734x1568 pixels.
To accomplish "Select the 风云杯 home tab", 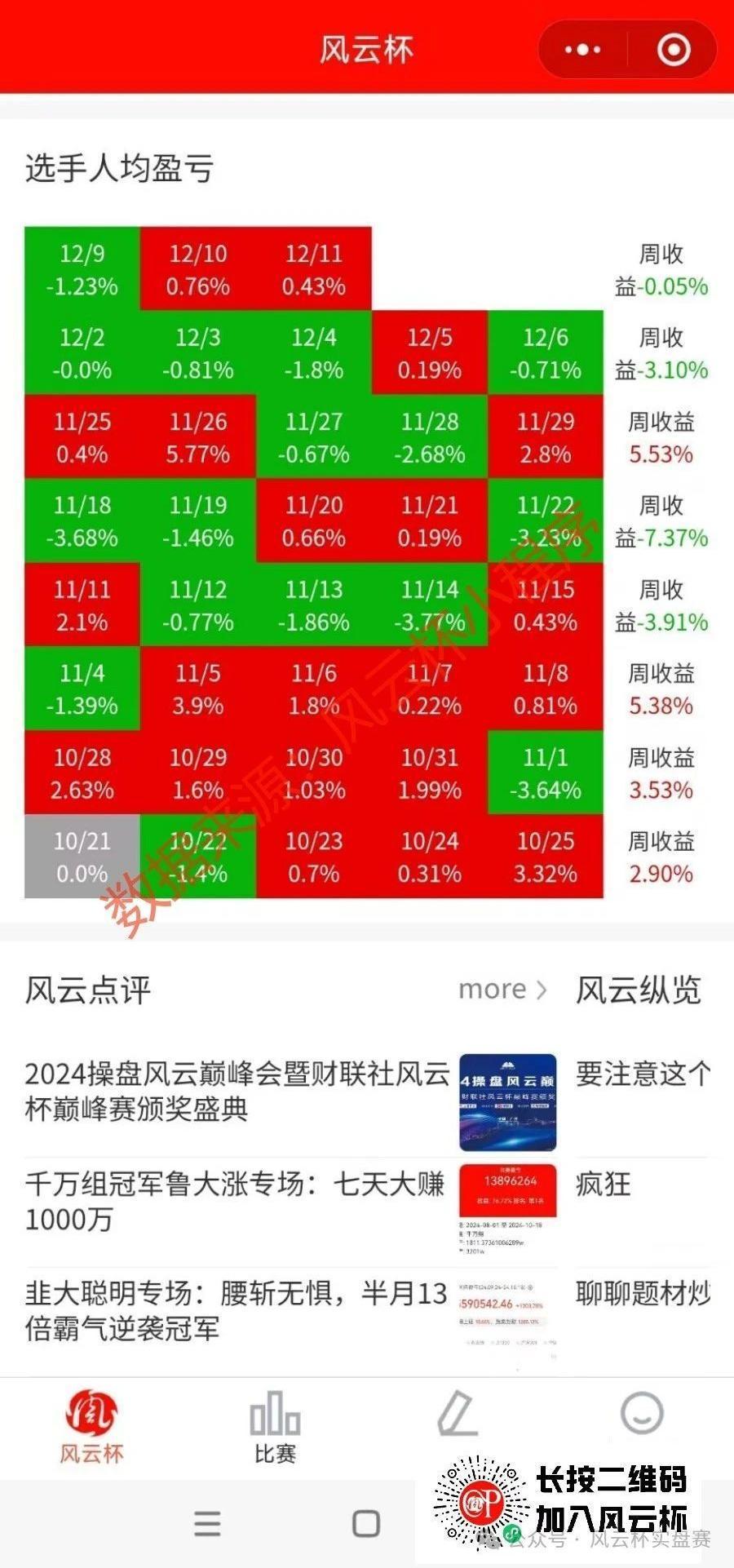I will [91, 1428].
